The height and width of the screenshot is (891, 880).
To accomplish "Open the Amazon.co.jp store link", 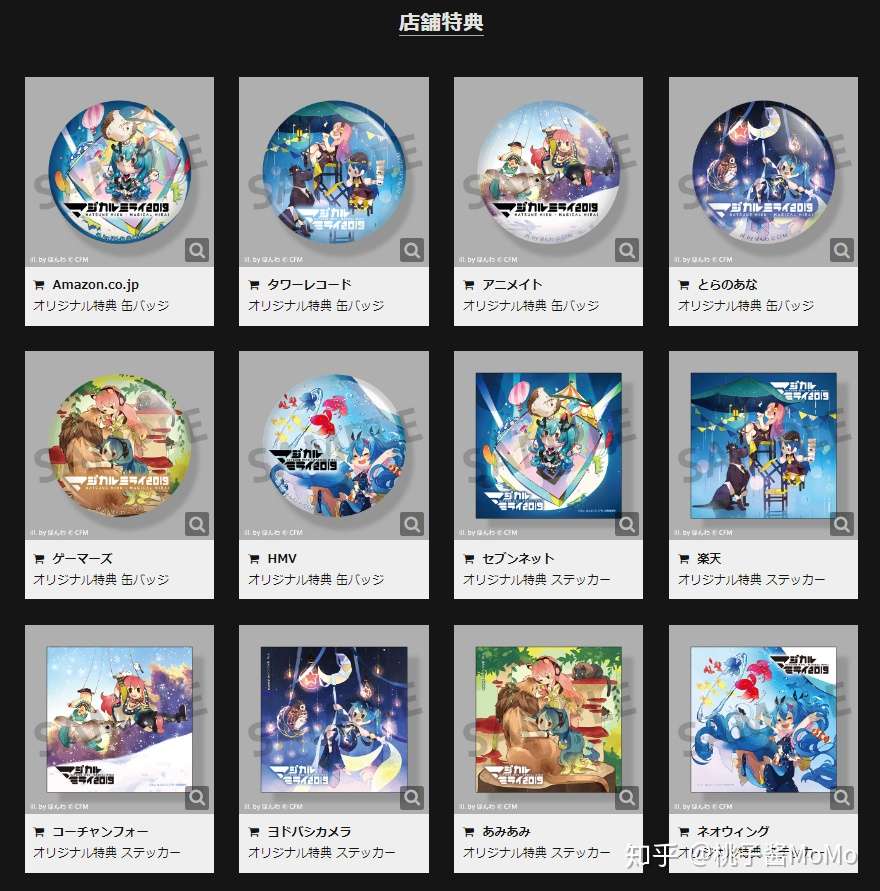I will click(96, 285).
